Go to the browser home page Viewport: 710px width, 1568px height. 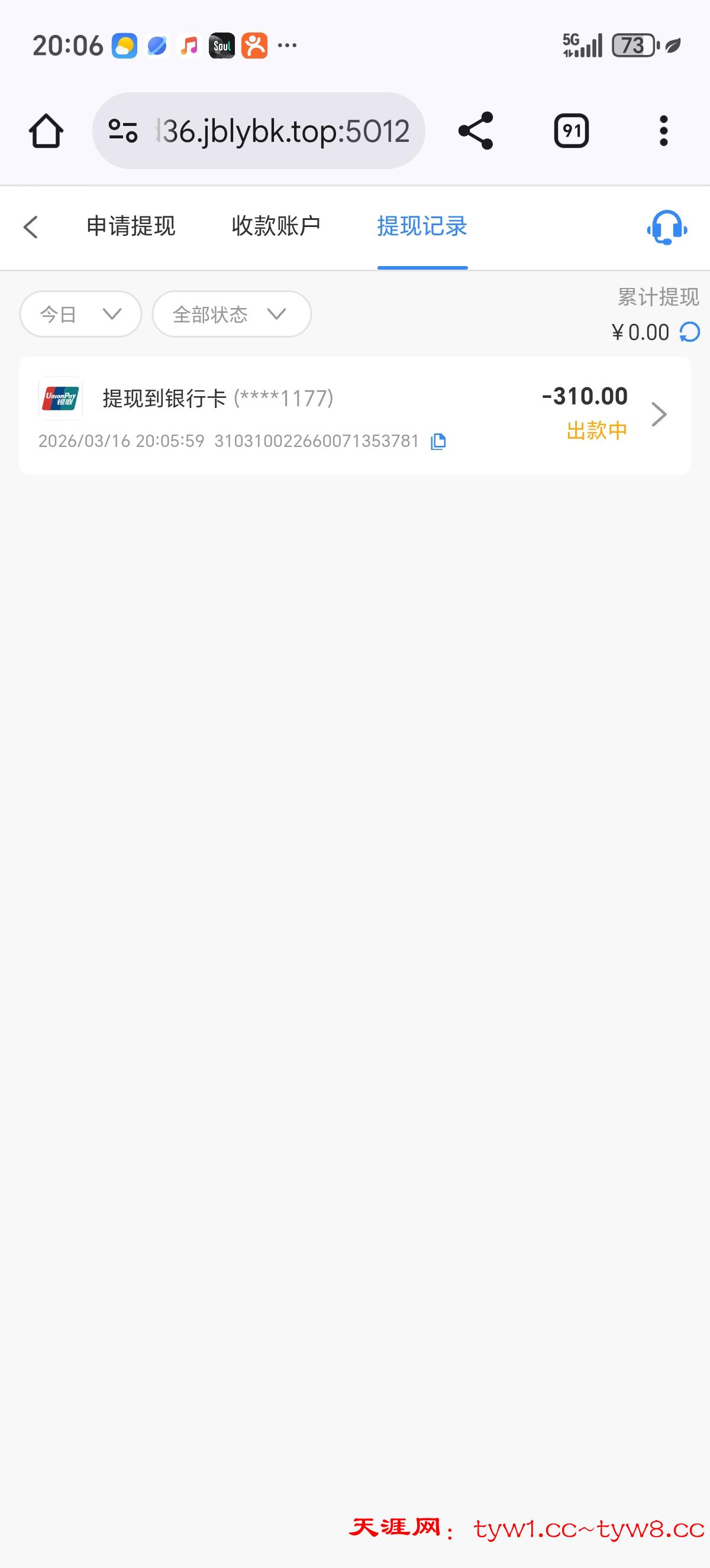46,131
